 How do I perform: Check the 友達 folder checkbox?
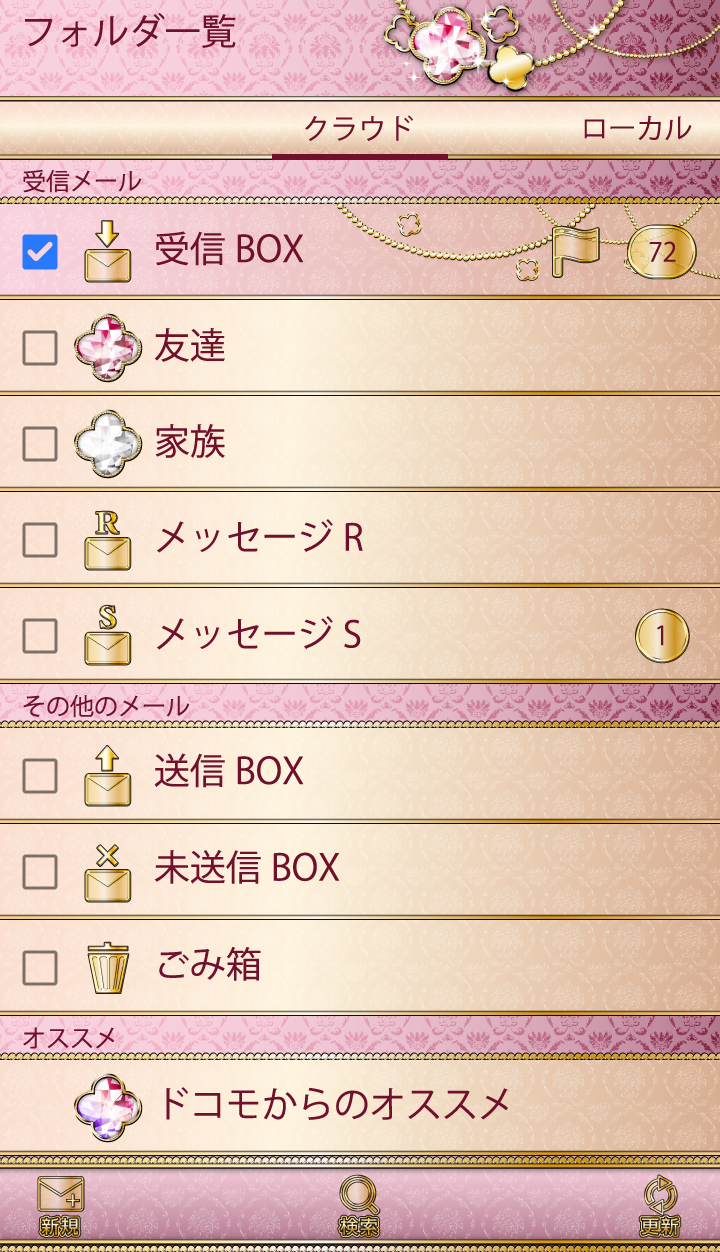(x=40, y=347)
